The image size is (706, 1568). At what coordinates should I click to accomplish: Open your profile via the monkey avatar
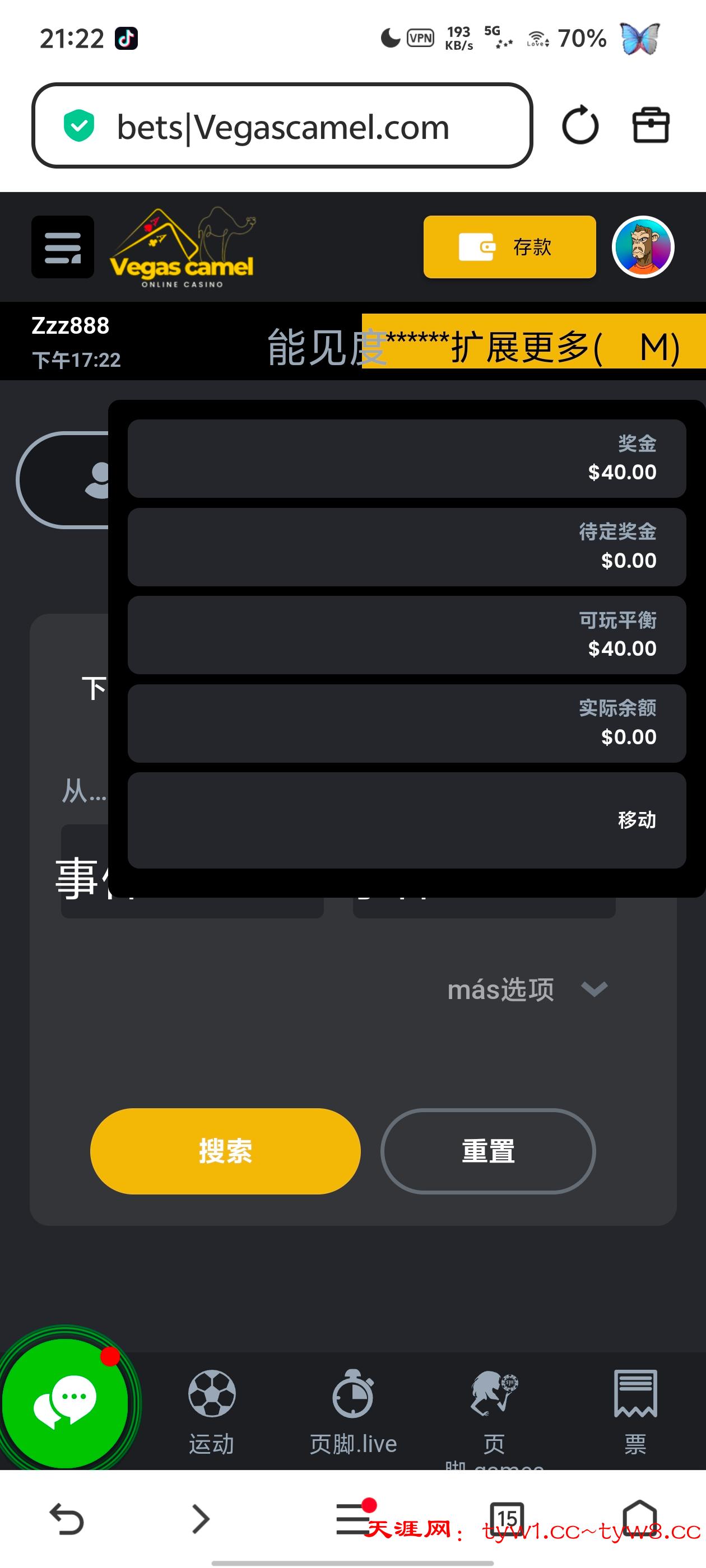(643, 247)
